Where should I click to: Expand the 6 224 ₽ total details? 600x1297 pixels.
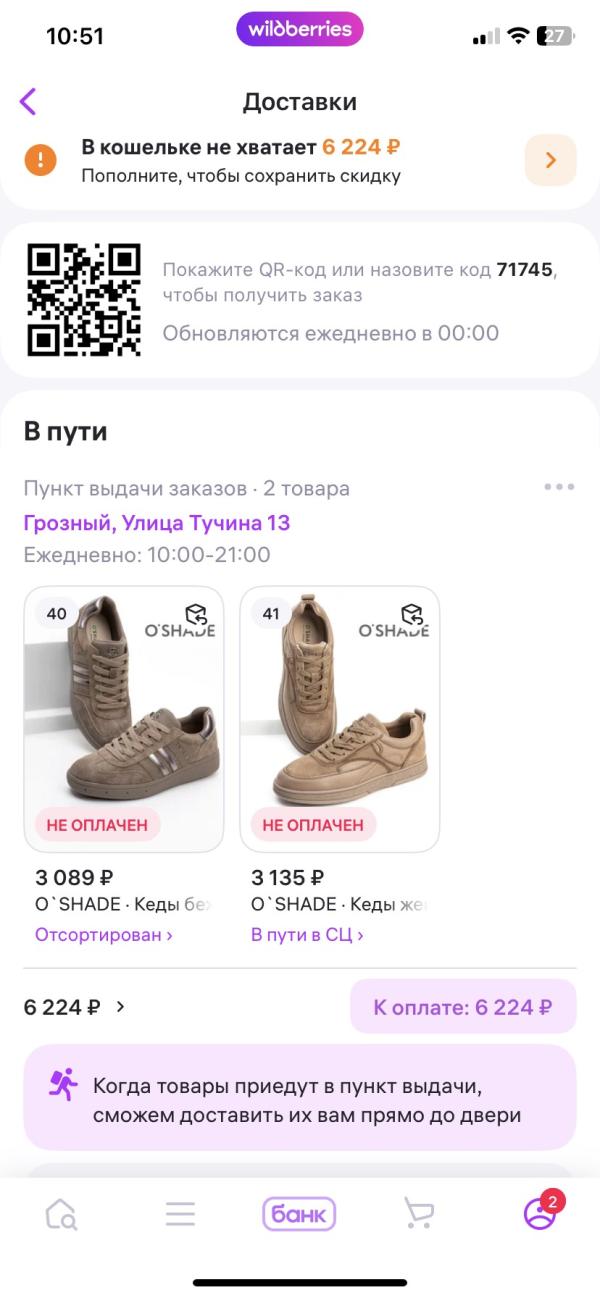75,1007
